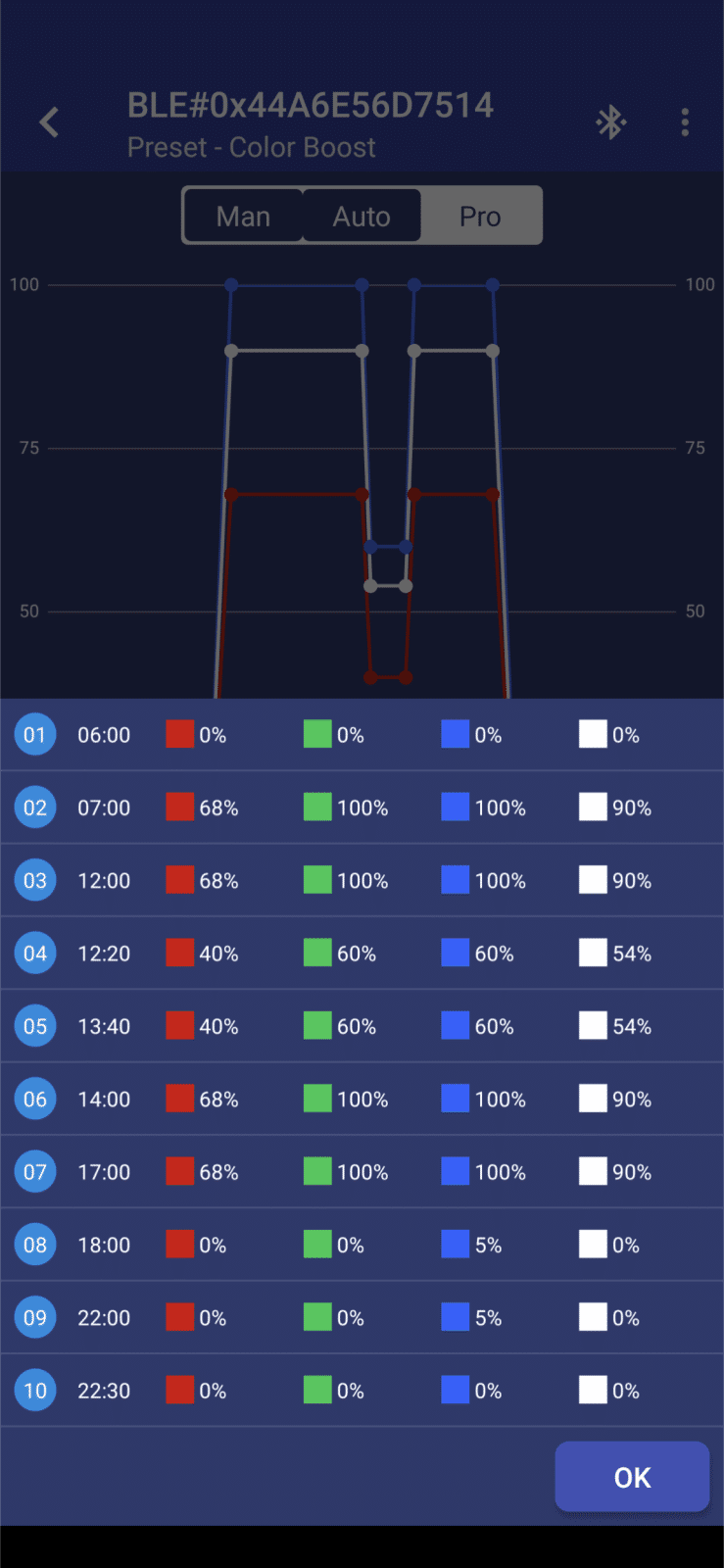The image size is (724, 1568).
Task: Open time point 10 at 22:30
Action: pos(35,1391)
